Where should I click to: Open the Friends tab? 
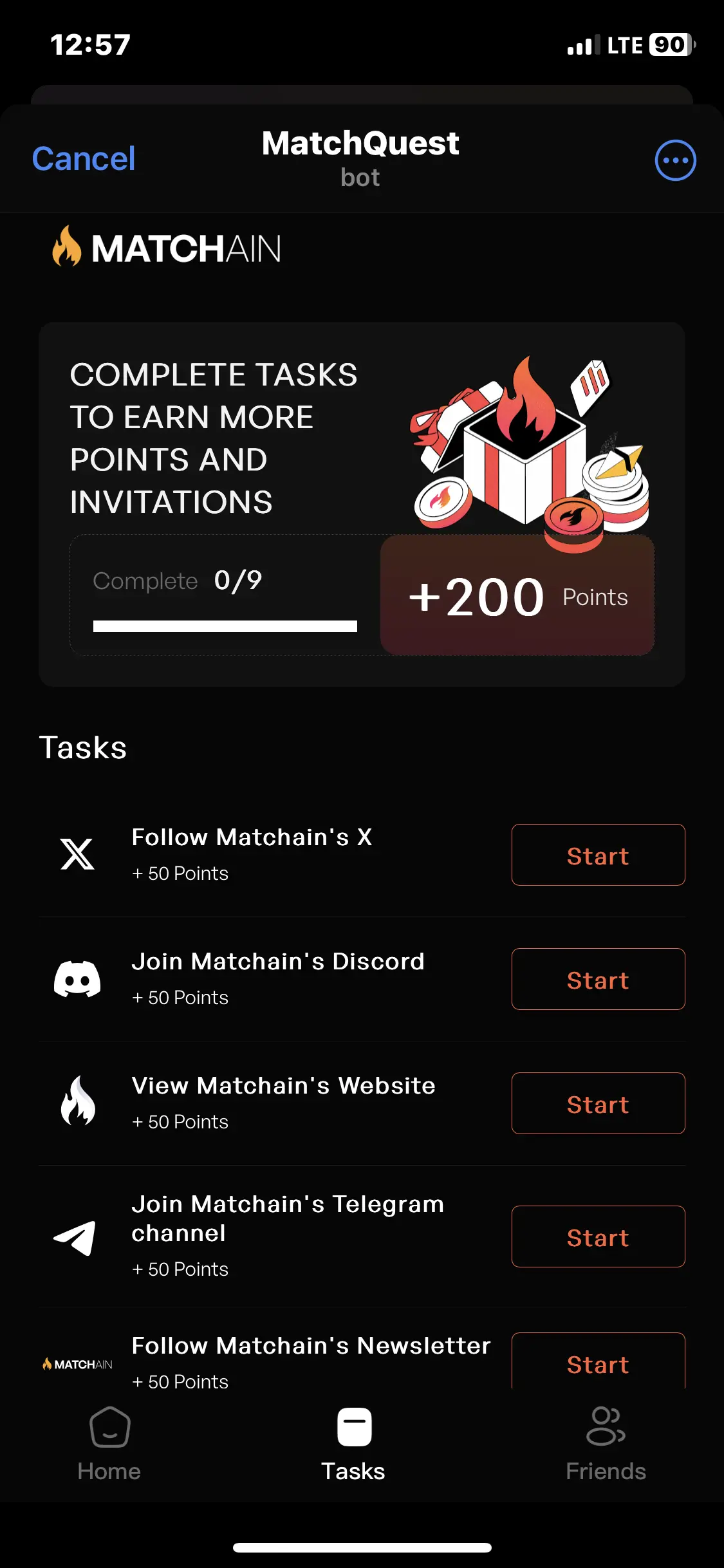[606, 1448]
